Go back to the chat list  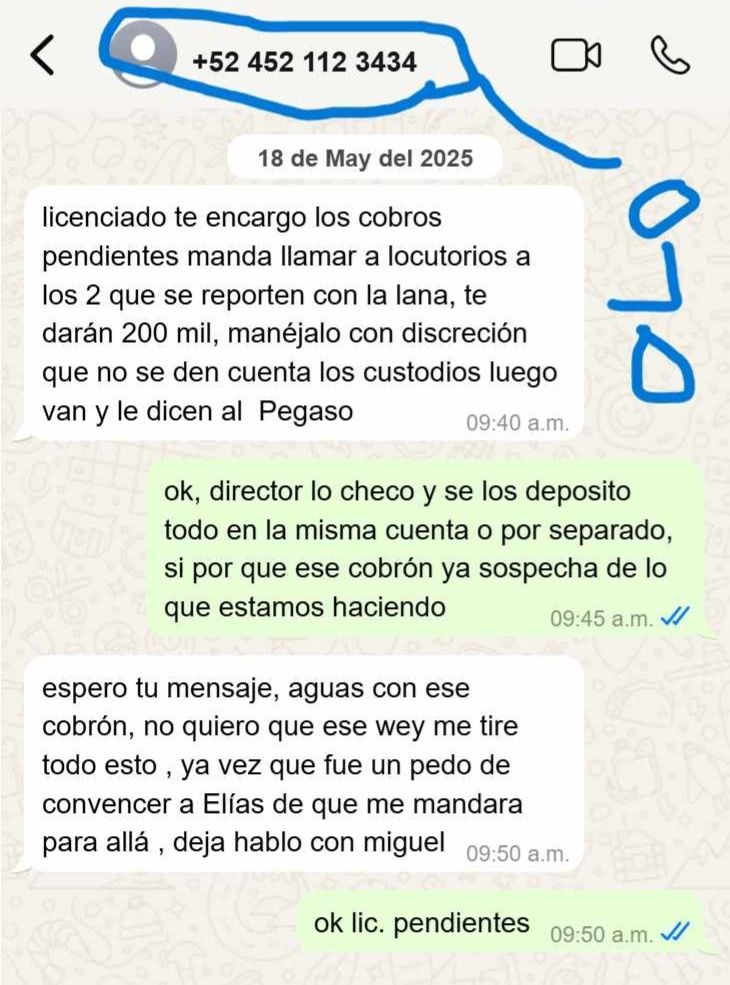click(x=40, y=56)
